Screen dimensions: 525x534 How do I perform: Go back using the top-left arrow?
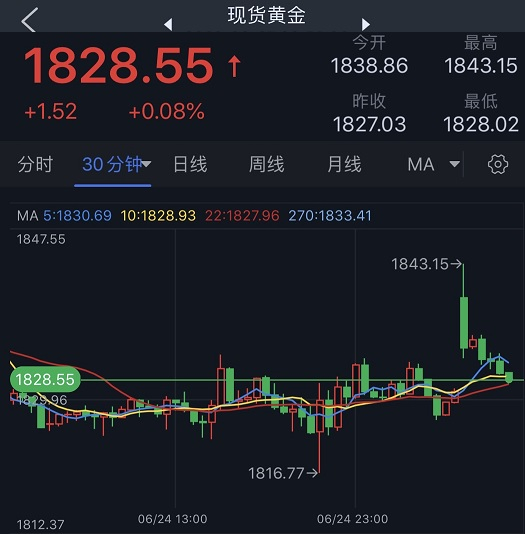pyautogui.click(x=29, y=20)
